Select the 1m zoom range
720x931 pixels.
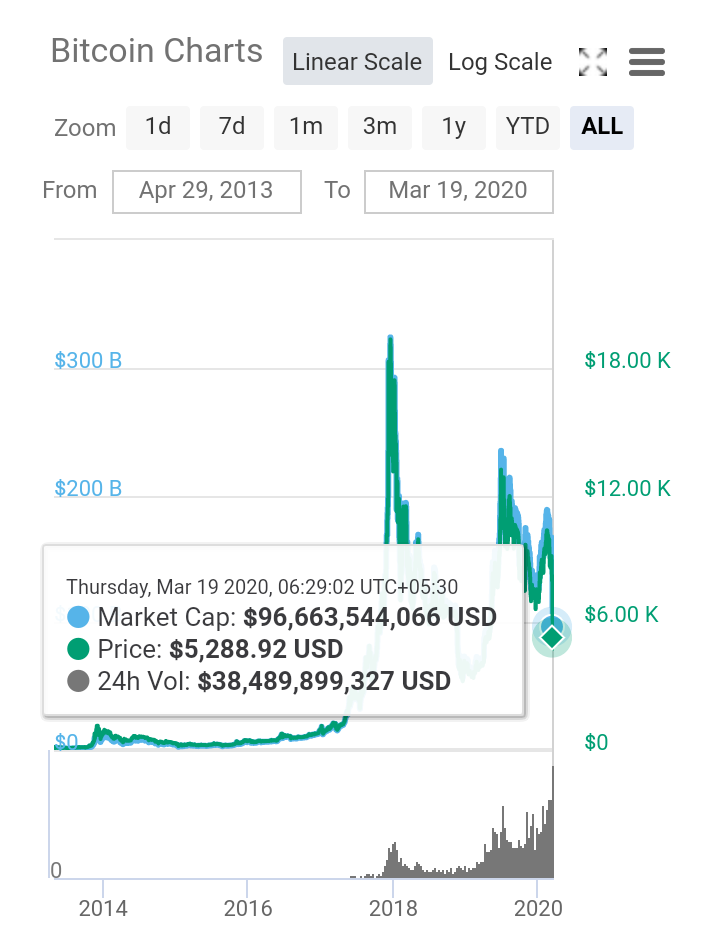coord(306,127)
